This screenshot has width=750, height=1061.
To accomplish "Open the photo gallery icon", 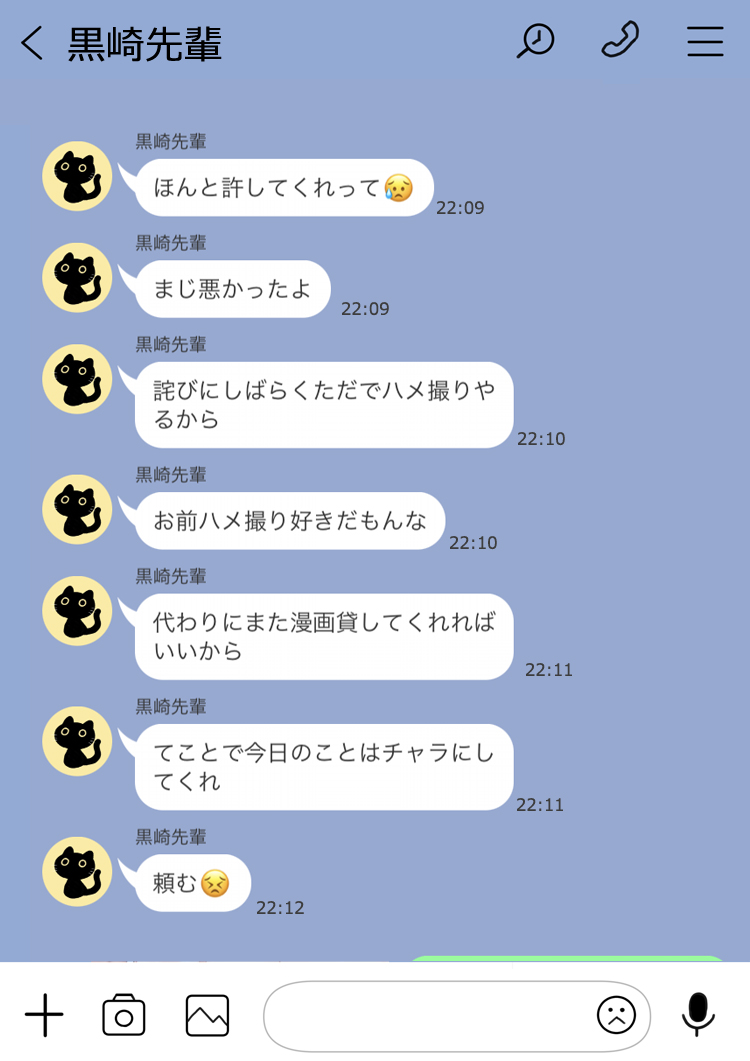I will [207, 1016].
